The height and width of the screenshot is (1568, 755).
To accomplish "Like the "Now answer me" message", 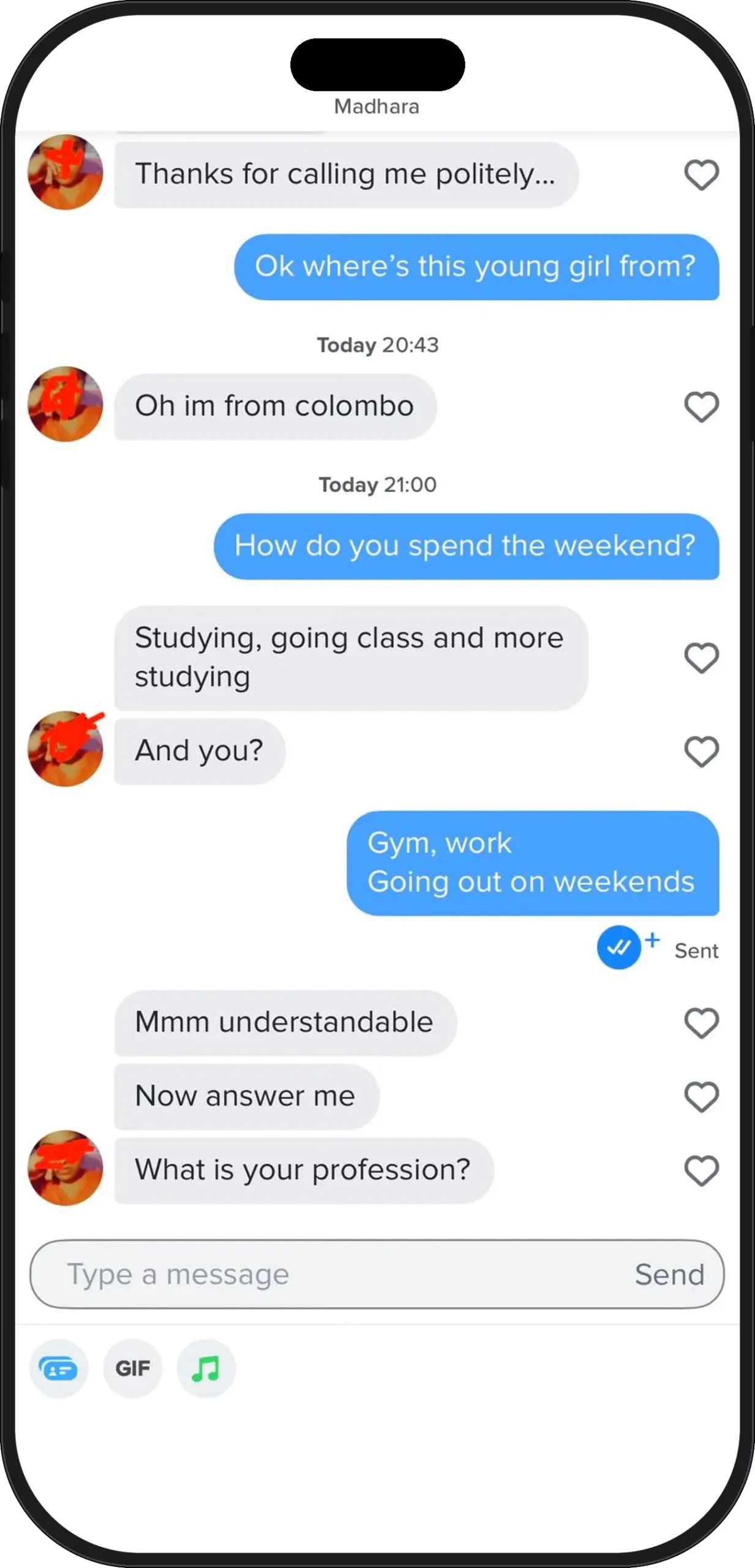I will click(x=701, y=1096).
